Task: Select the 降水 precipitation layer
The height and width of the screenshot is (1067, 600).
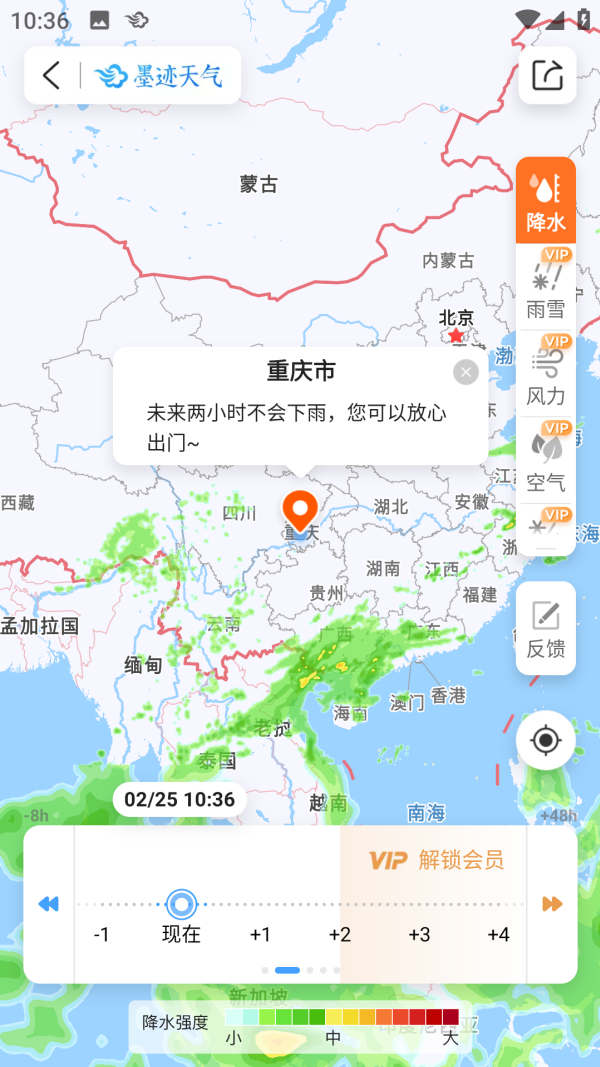Action: [x=546, y=201]
